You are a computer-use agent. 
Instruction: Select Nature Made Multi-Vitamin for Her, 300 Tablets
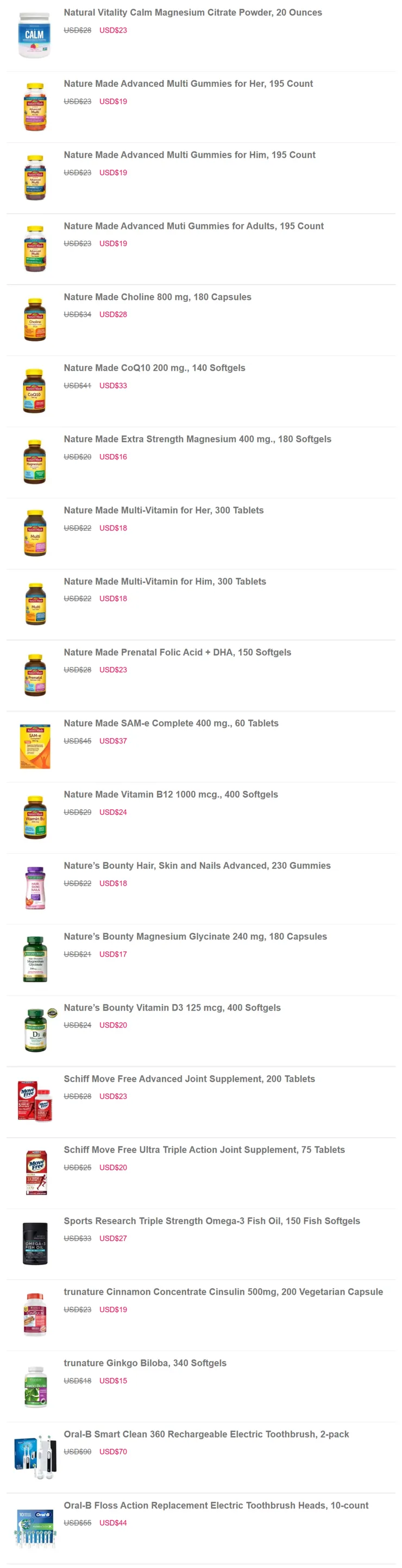pyautogui.click(x=163, y=510)
